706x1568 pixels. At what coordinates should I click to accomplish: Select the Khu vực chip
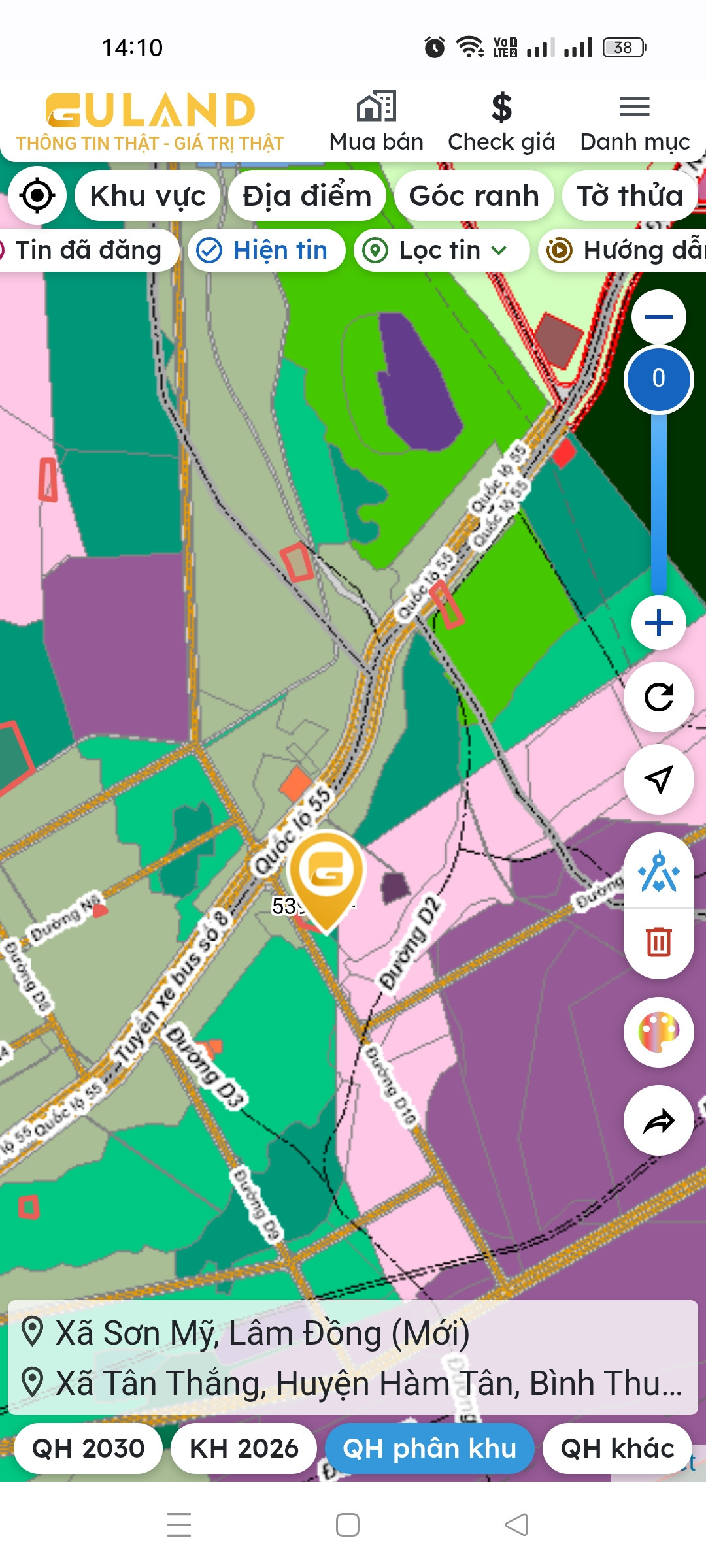point(148,195)
